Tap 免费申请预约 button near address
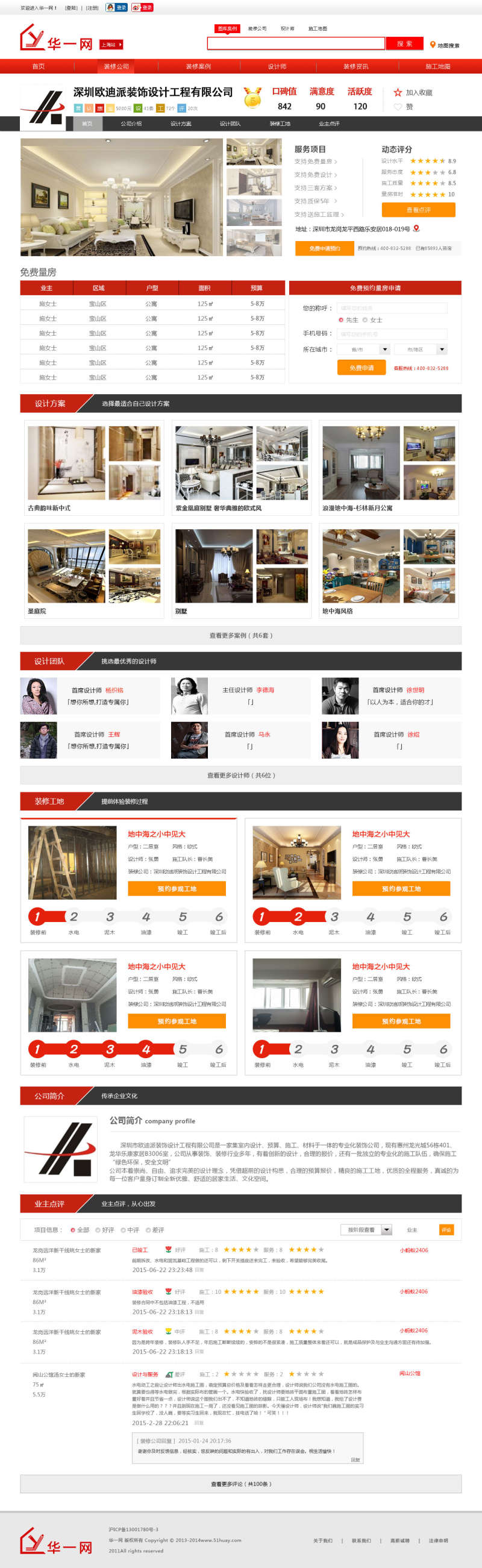The height and width of the screenshot is (1568, 482). (x=324, y=248)
